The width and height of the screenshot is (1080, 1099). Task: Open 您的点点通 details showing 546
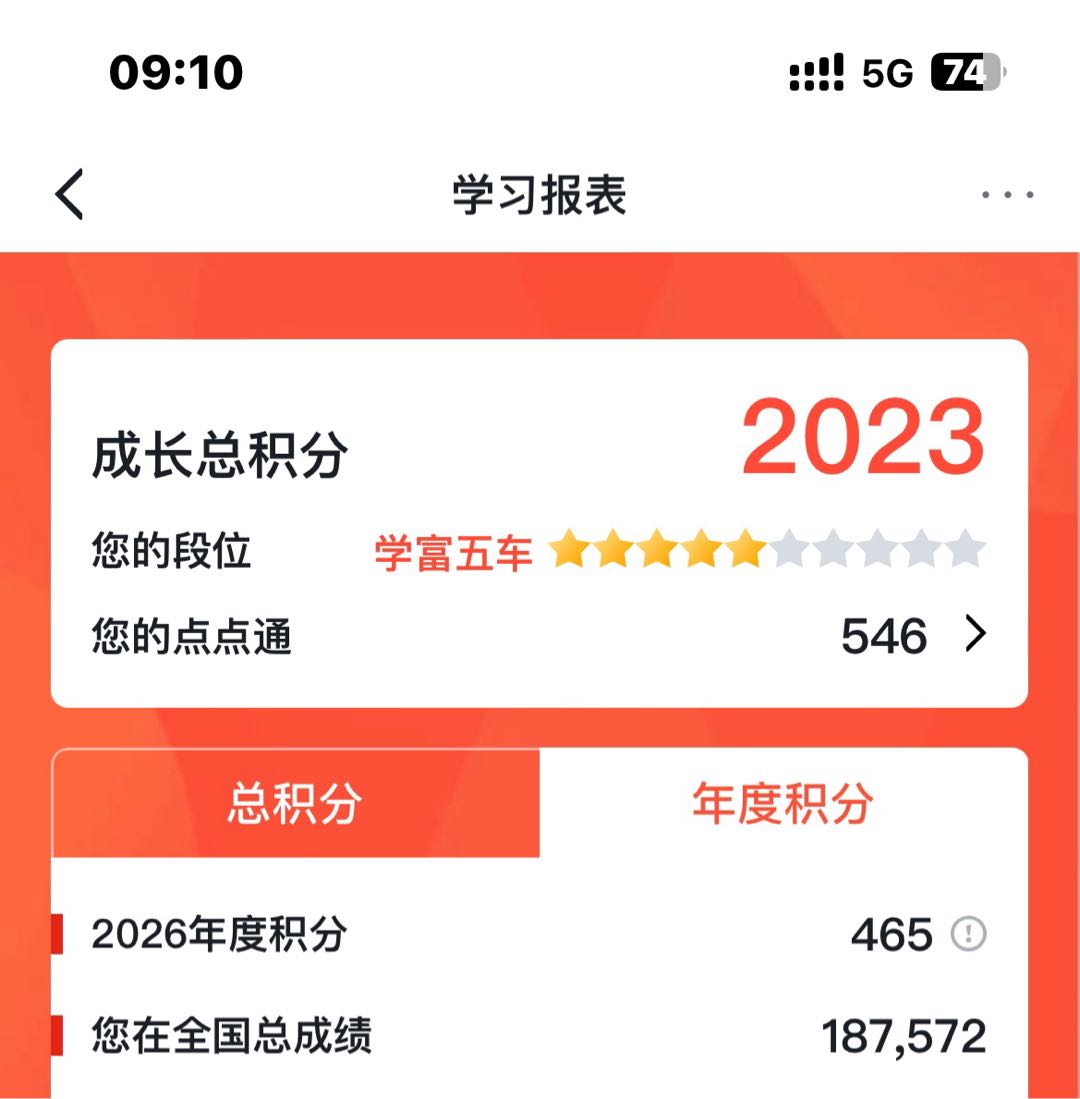tap(975, 635)
